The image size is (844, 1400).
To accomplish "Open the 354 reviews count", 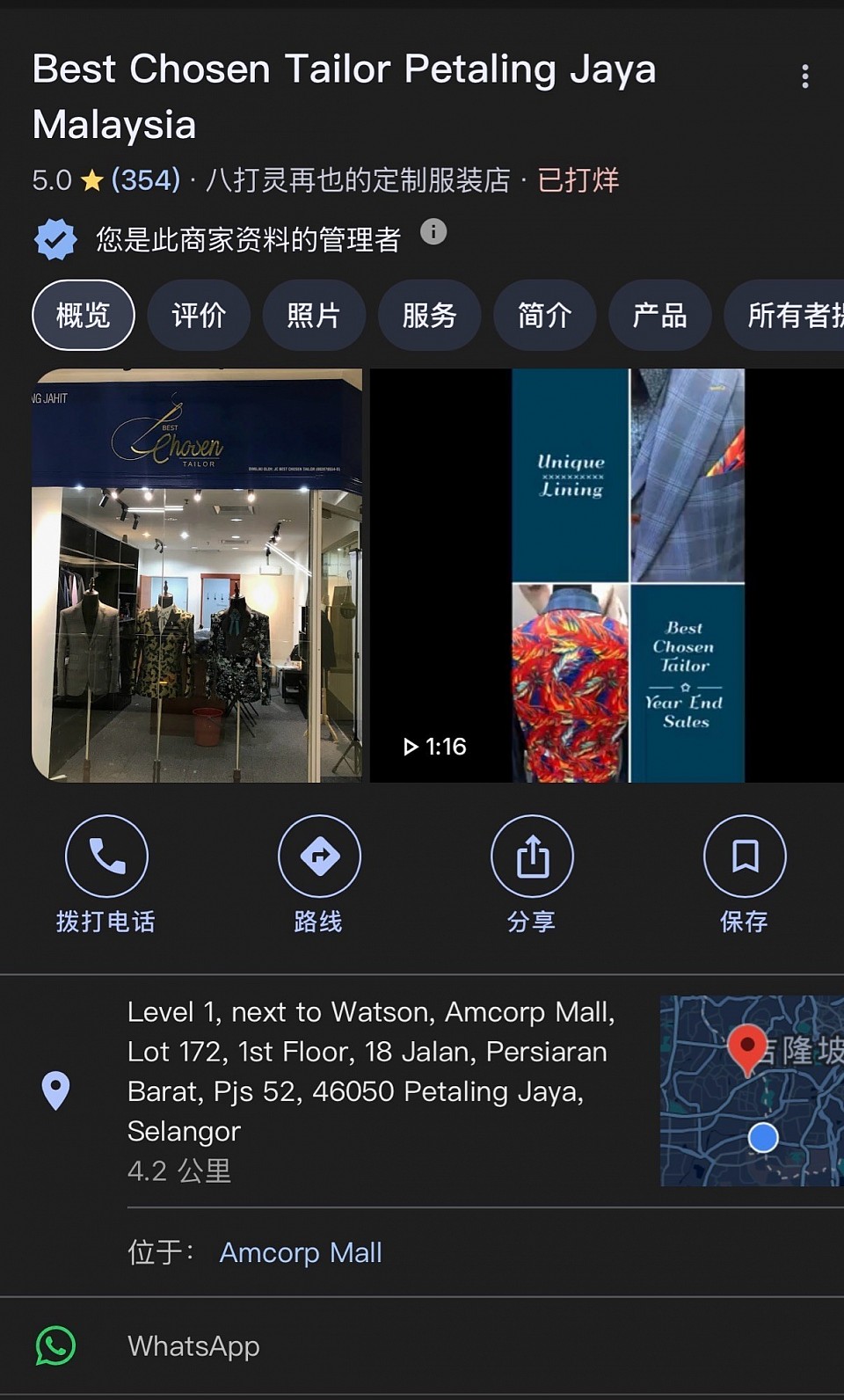I will coord(145,180).
